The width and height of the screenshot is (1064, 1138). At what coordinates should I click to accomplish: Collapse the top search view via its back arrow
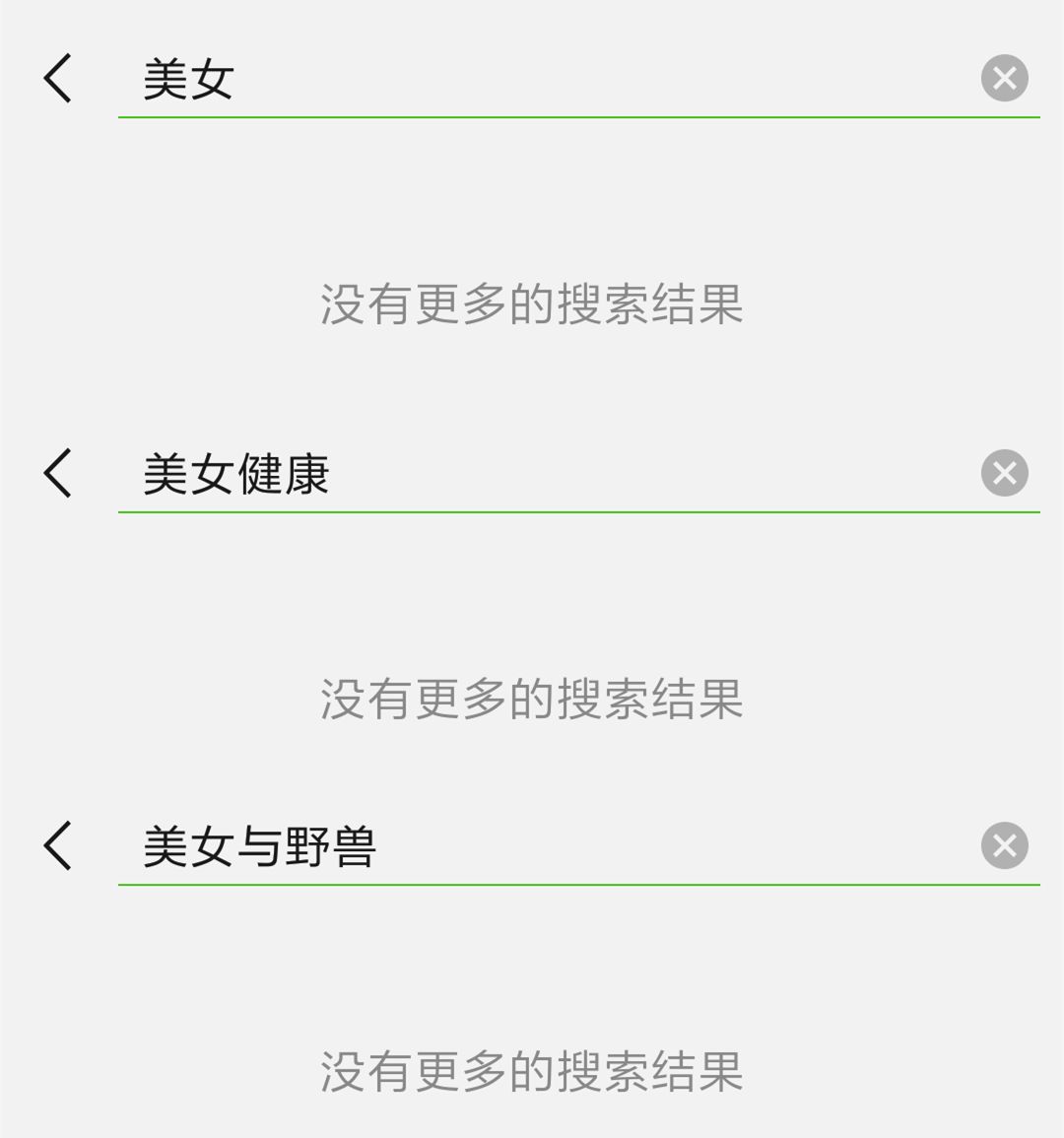click(56, 79)
